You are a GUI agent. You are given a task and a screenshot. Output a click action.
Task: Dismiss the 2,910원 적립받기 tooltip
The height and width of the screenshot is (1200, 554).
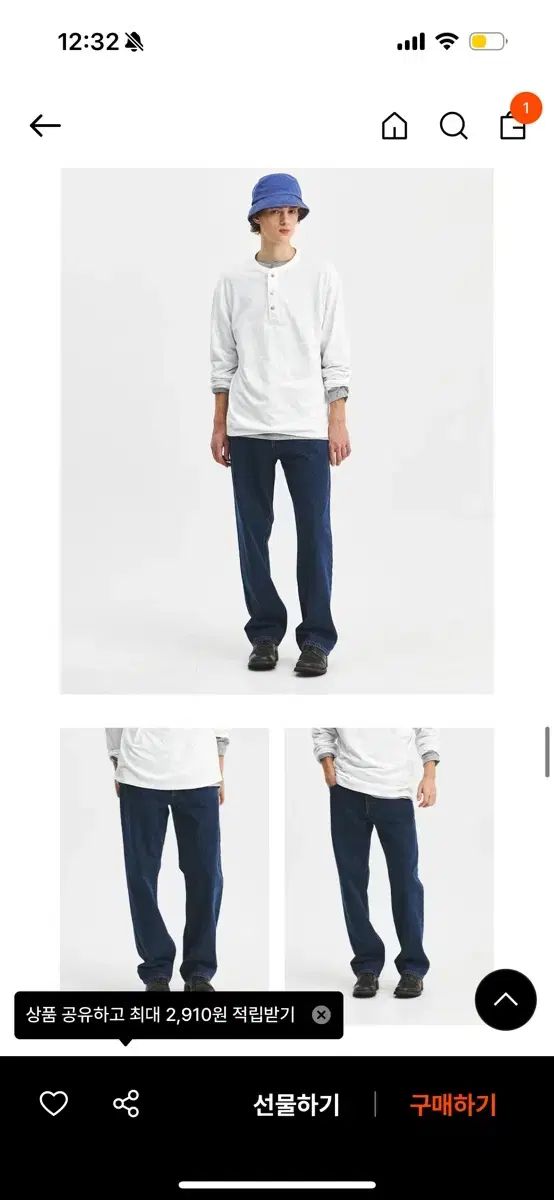pos(321,1015)
